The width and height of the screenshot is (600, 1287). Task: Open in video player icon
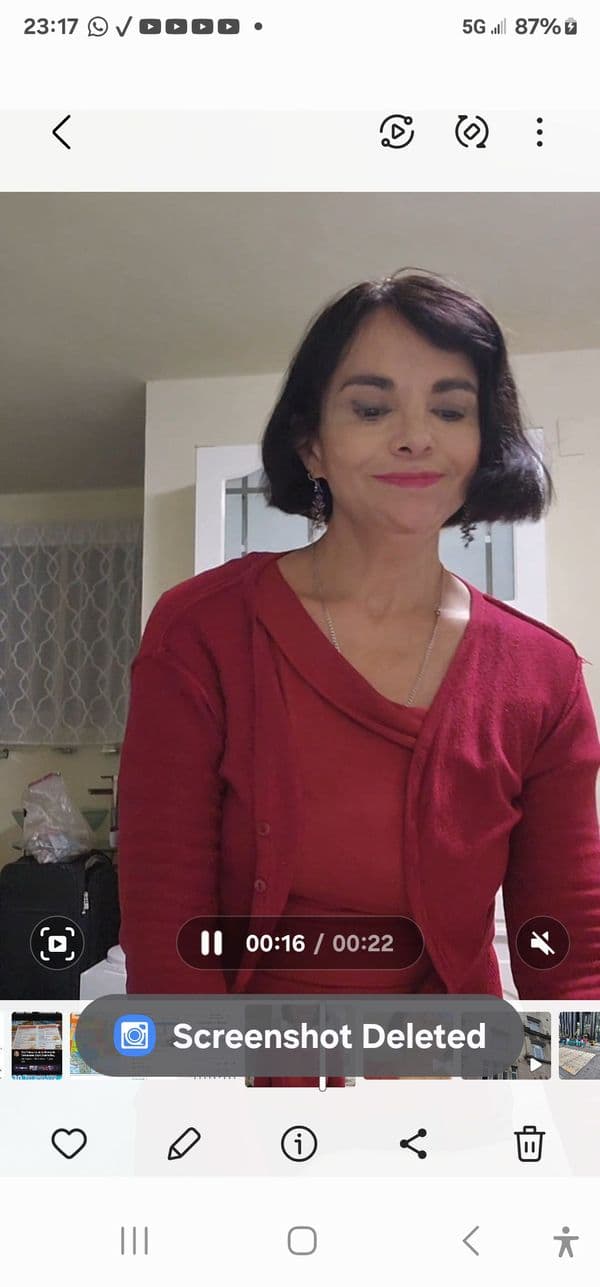[x=397, y=132]
